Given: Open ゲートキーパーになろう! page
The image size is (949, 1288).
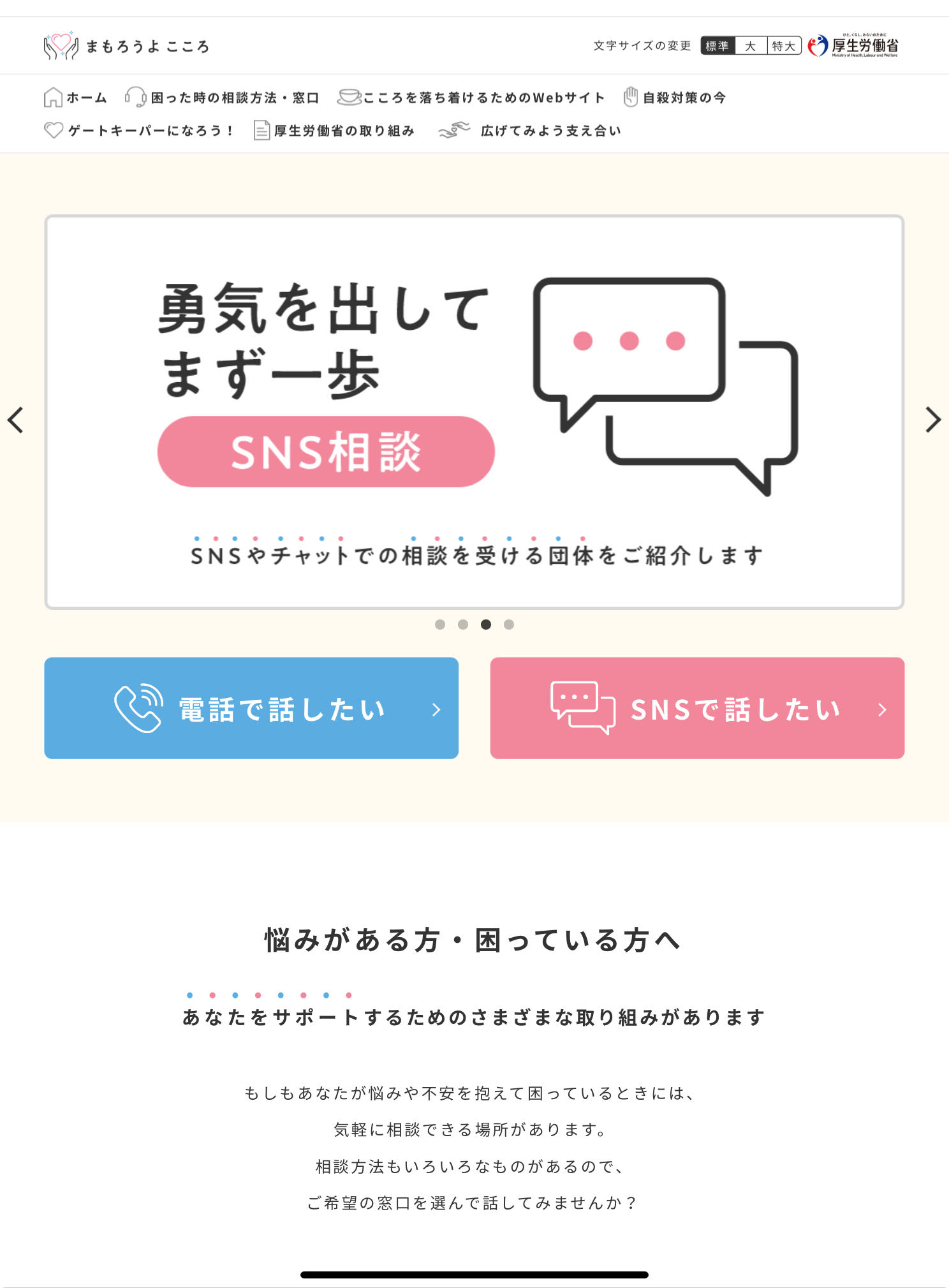Looking at the screenshot, I should [x=139, y=131].
